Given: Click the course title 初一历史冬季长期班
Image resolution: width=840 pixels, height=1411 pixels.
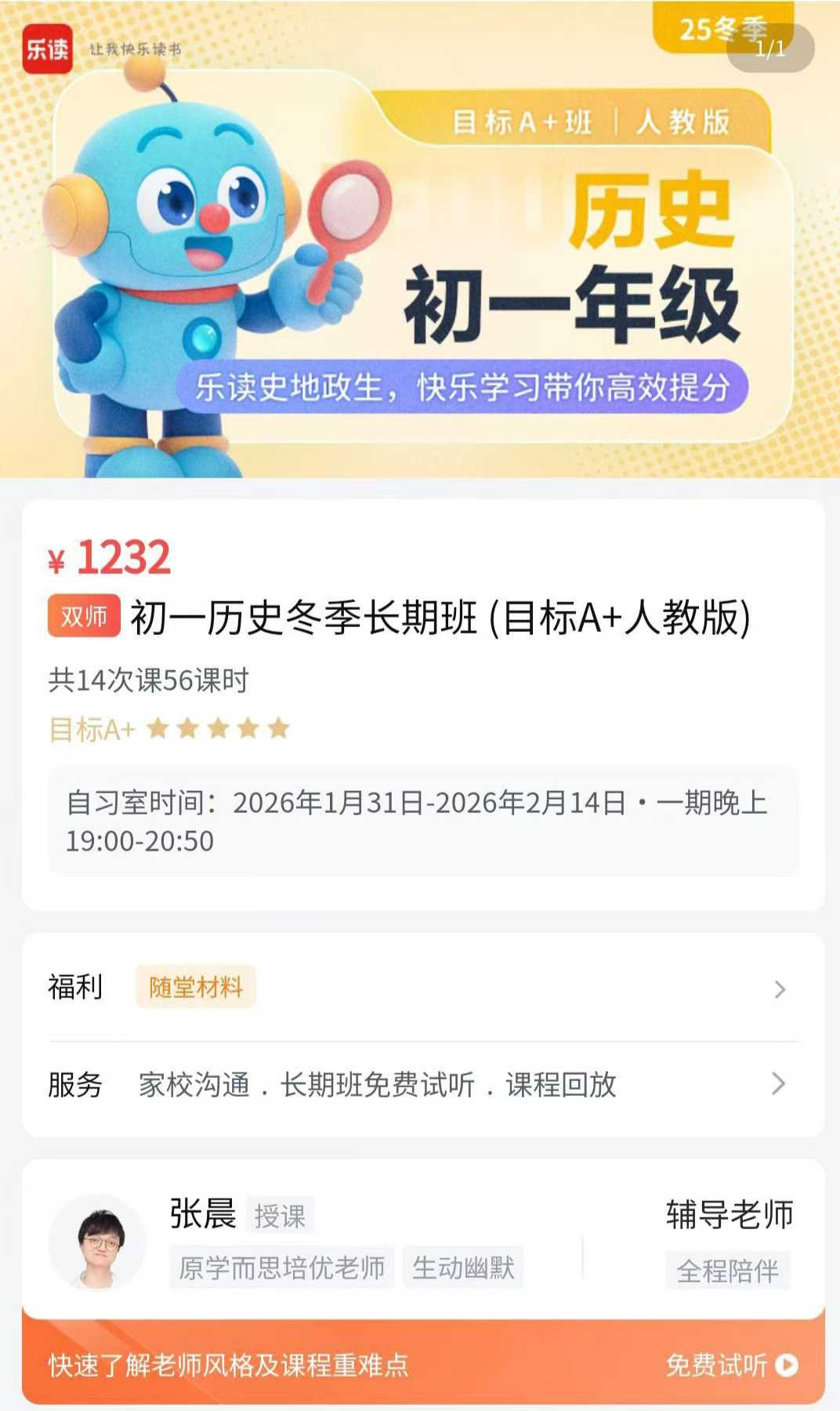Looking at the screenshot, I should click(x=439, y=618).
